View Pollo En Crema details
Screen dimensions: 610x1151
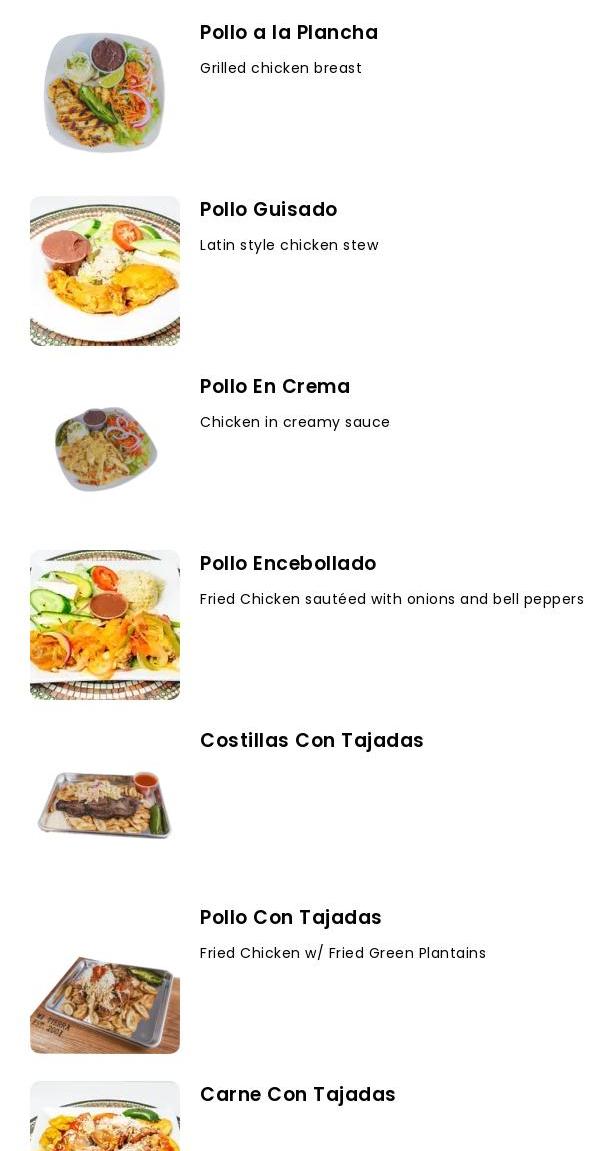pos(274,387)
